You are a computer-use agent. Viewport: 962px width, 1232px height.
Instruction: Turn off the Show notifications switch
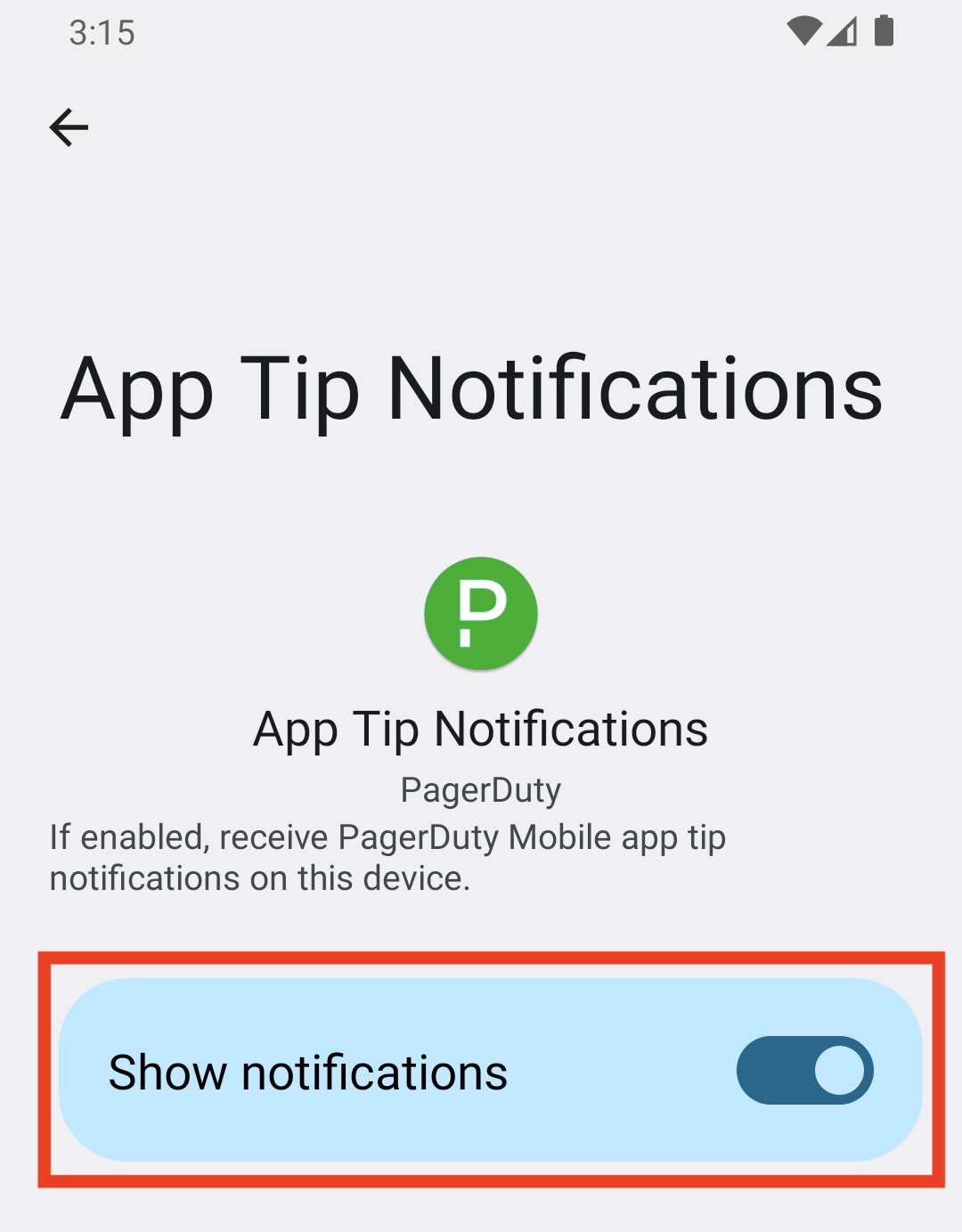[804, 1070]
